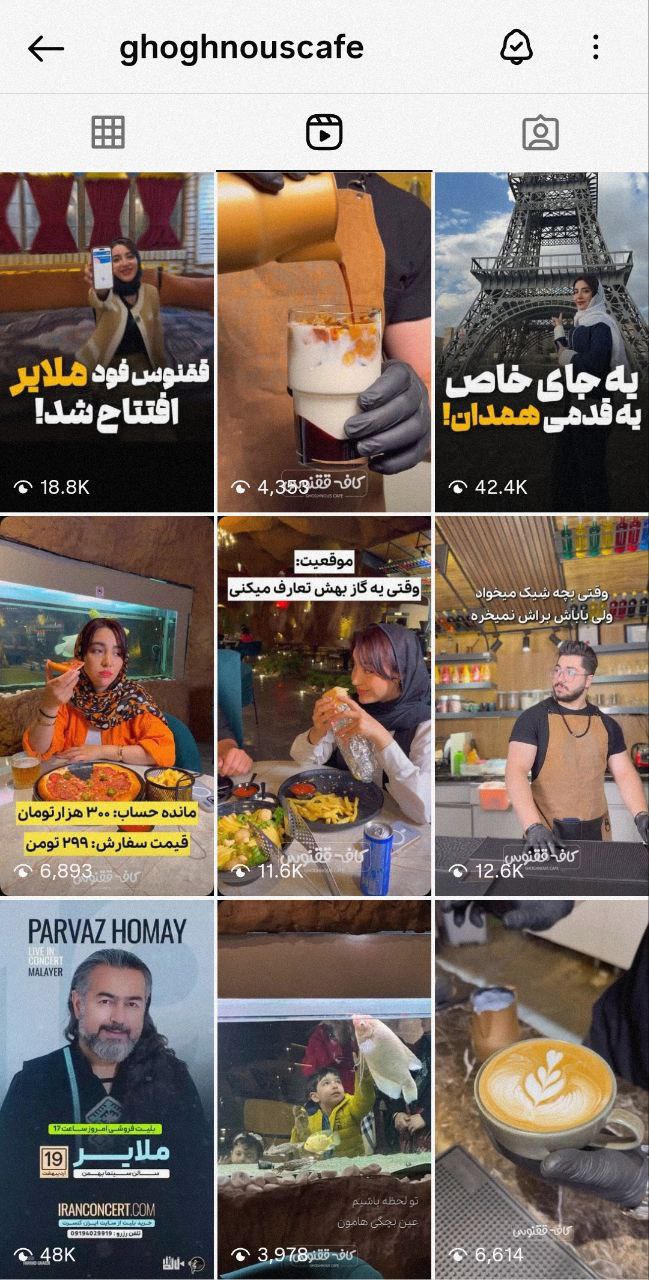Select the Reels tab
The image size is (649, 1280).
(324, 132)
